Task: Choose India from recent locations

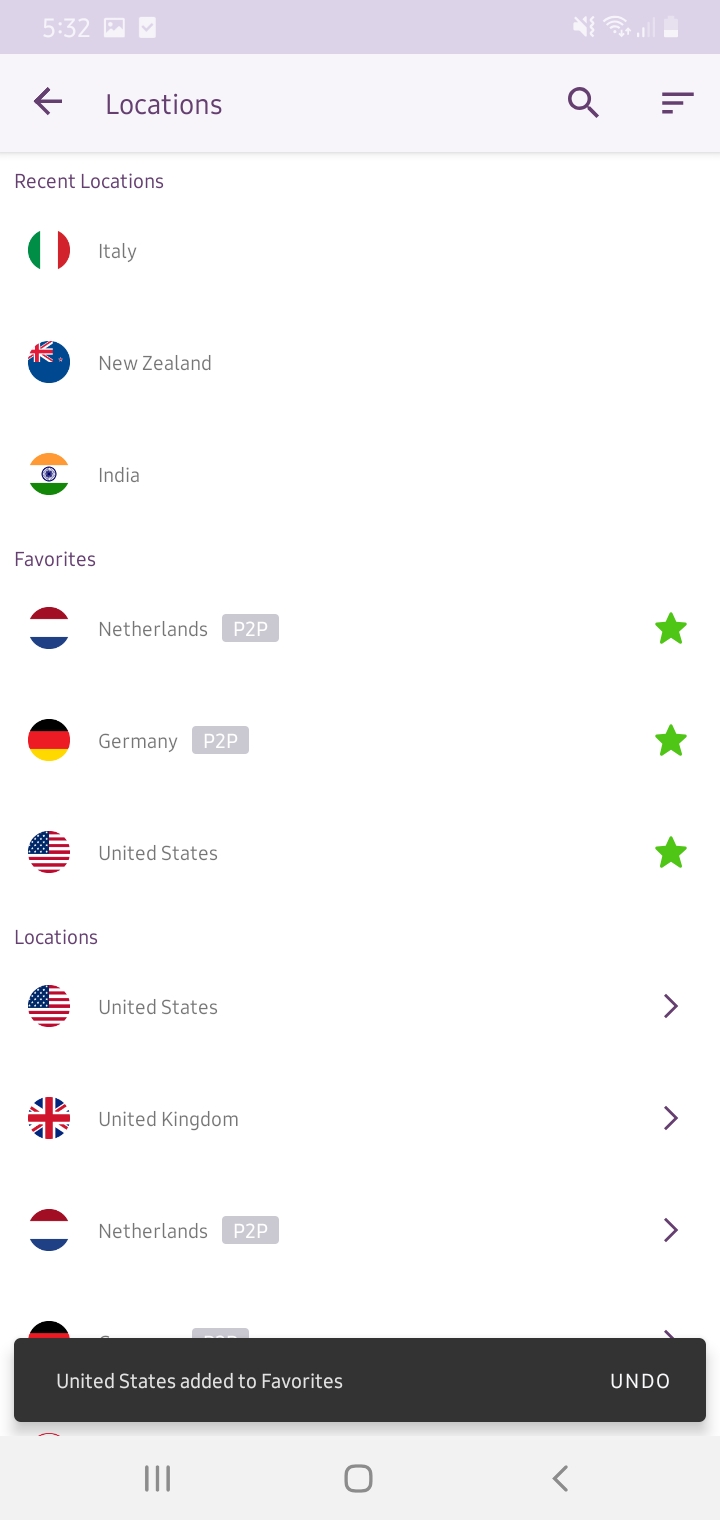Action: coord(360,475)
